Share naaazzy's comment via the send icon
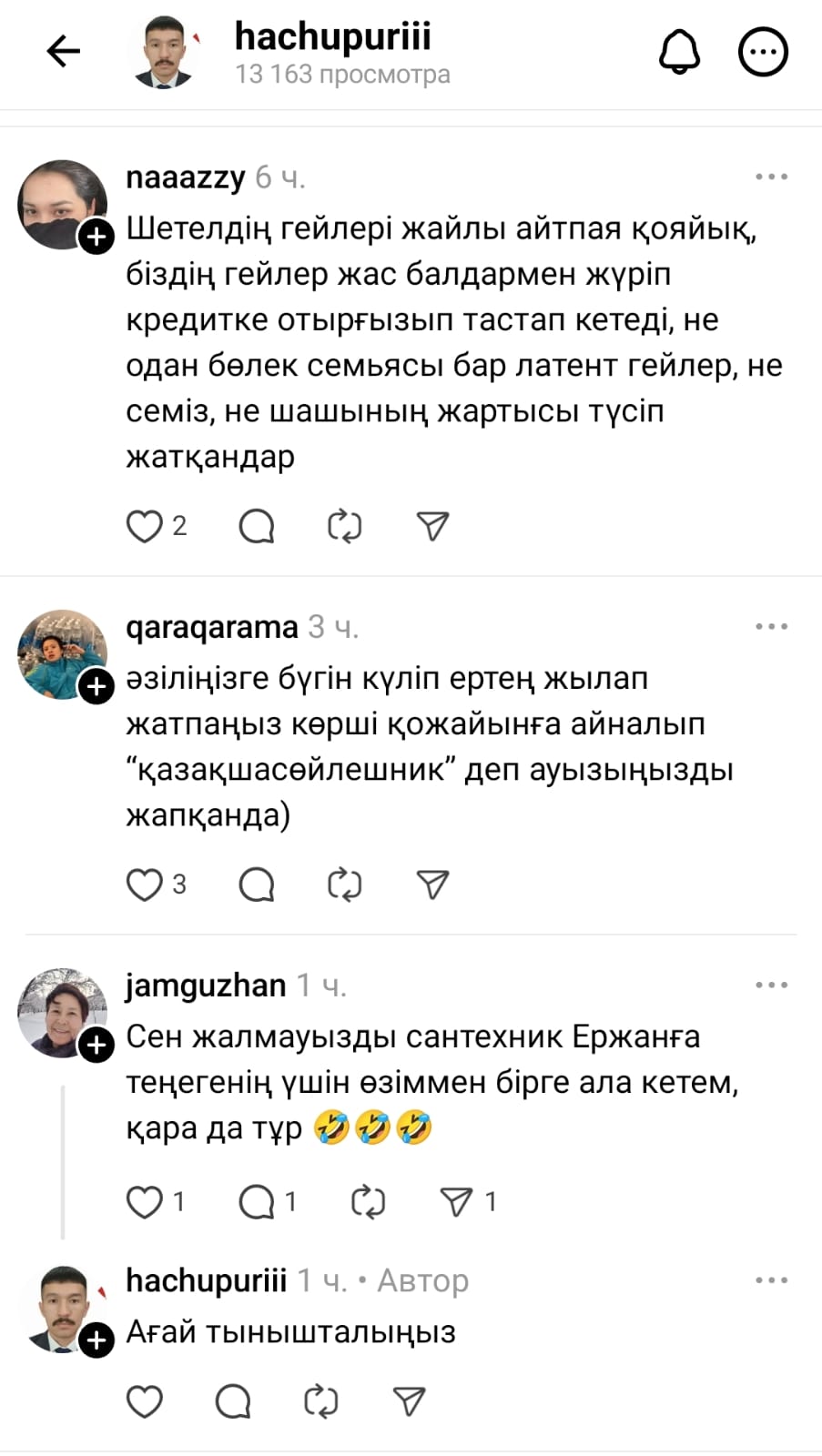Screen dimensions: 822x1456 click(432, 526)
